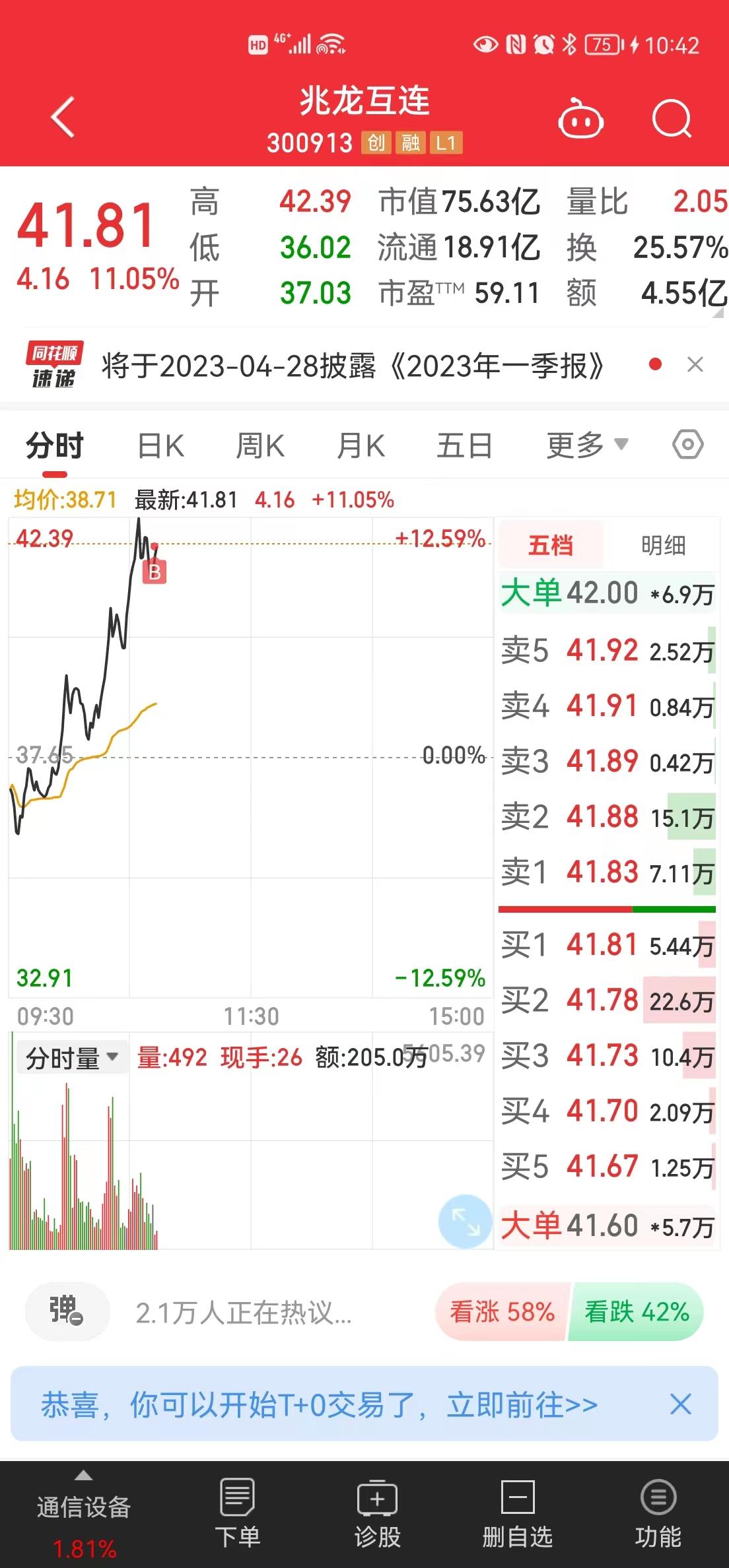Switch order book to 明细 tab
The width and height of the screenshot is (729, 1568).
[x=663, y=545]
